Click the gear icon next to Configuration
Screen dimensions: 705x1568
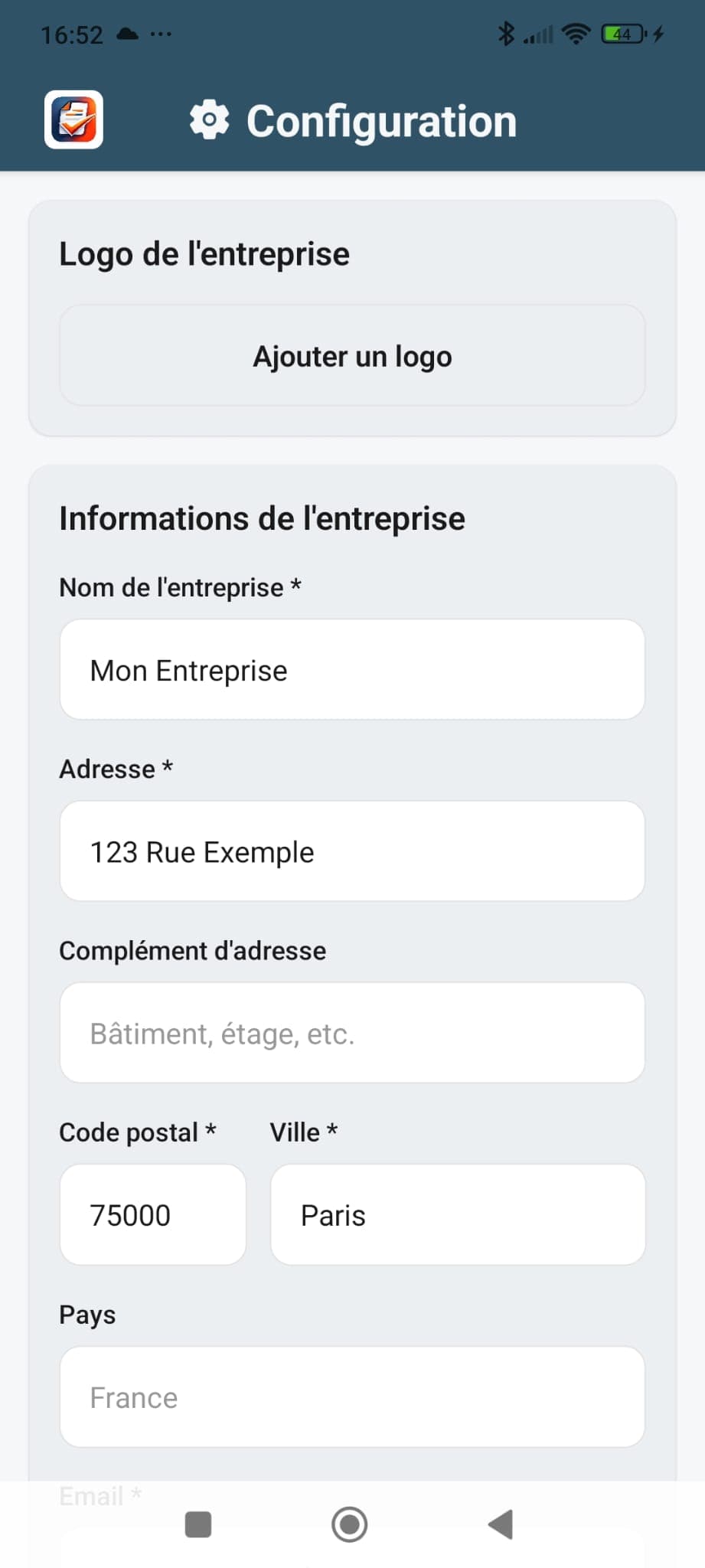coord(209,119)
